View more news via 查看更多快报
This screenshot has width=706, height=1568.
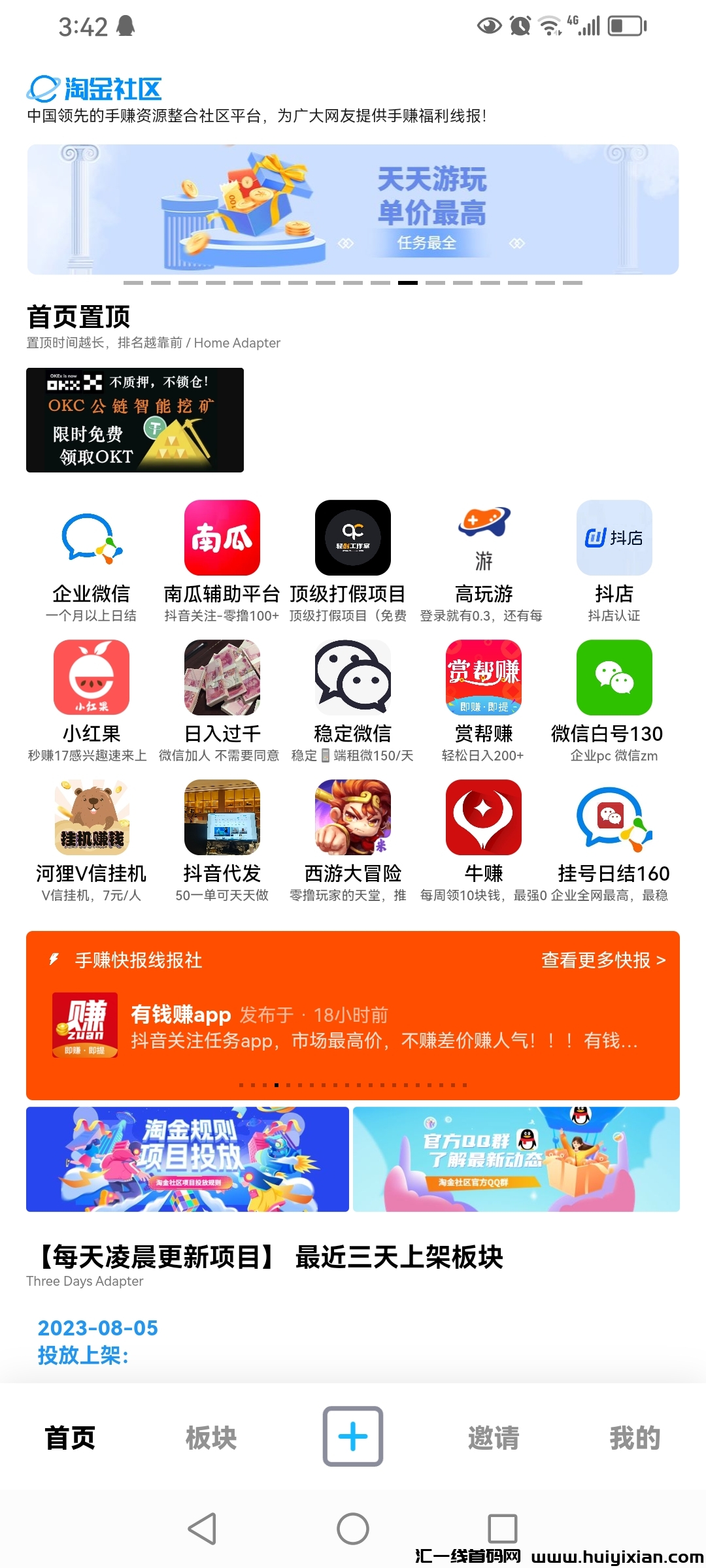(603, 960)
